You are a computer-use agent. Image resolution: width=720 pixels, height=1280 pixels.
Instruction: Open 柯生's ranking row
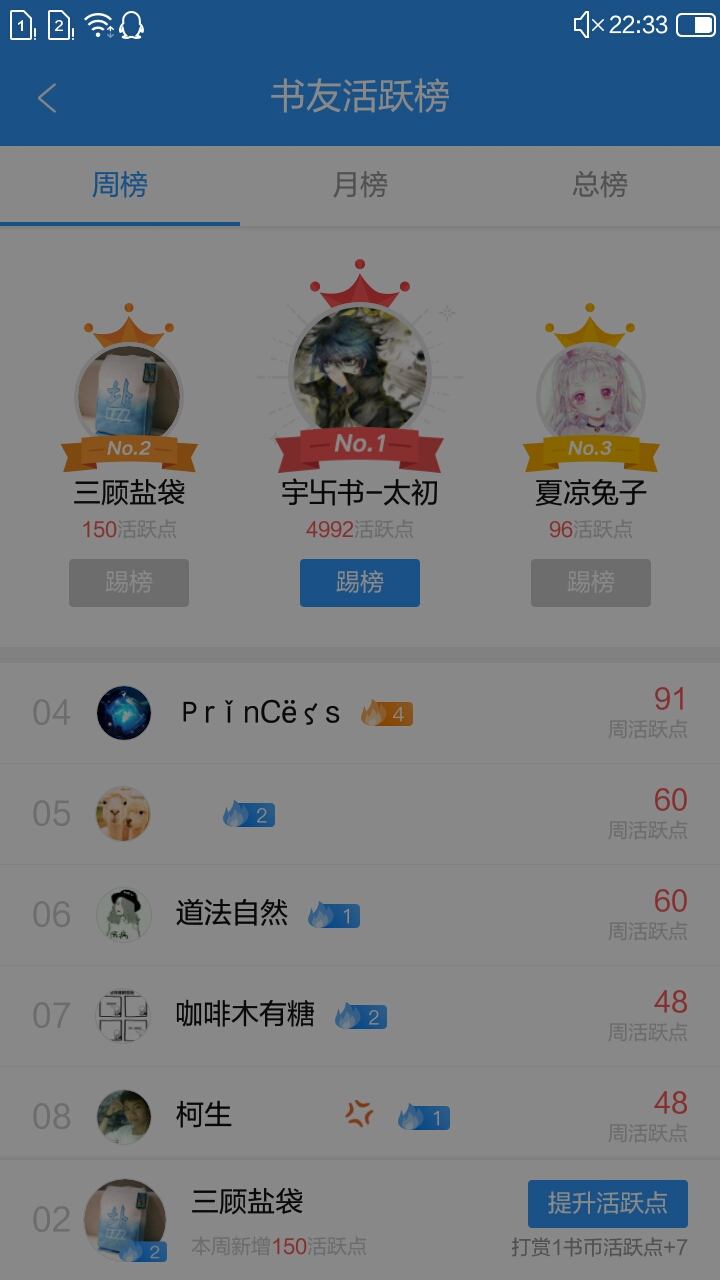(x=360, y=1116)
